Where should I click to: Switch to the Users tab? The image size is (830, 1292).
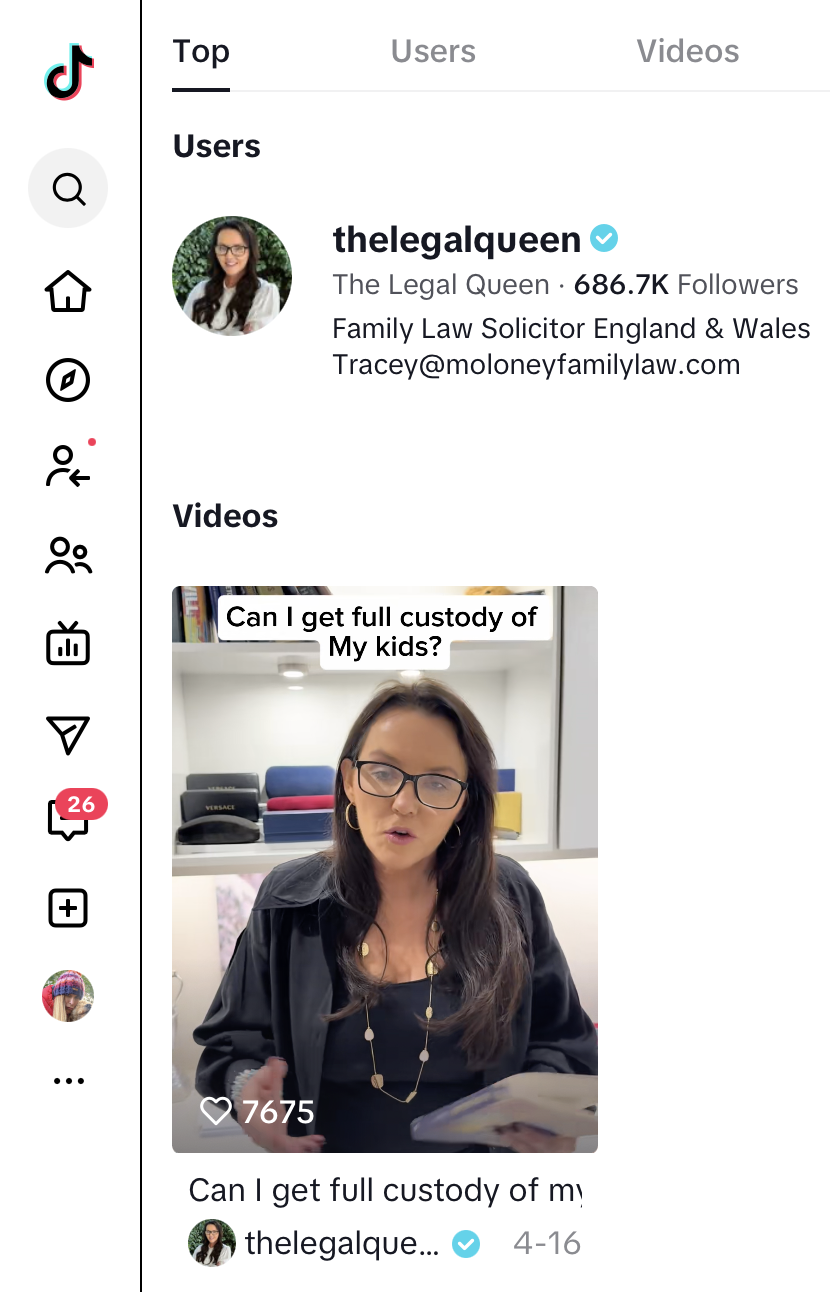click(433, 52)
